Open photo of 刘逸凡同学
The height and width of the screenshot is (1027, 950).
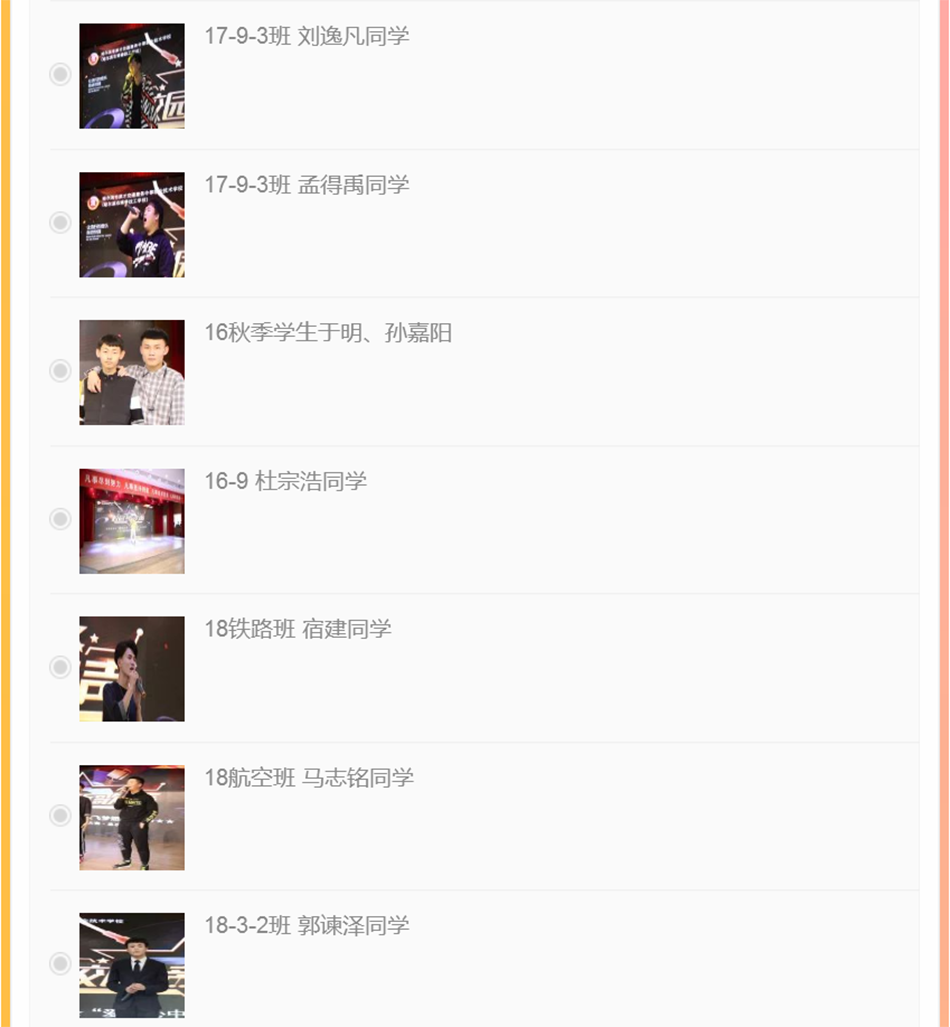[132, 76]
